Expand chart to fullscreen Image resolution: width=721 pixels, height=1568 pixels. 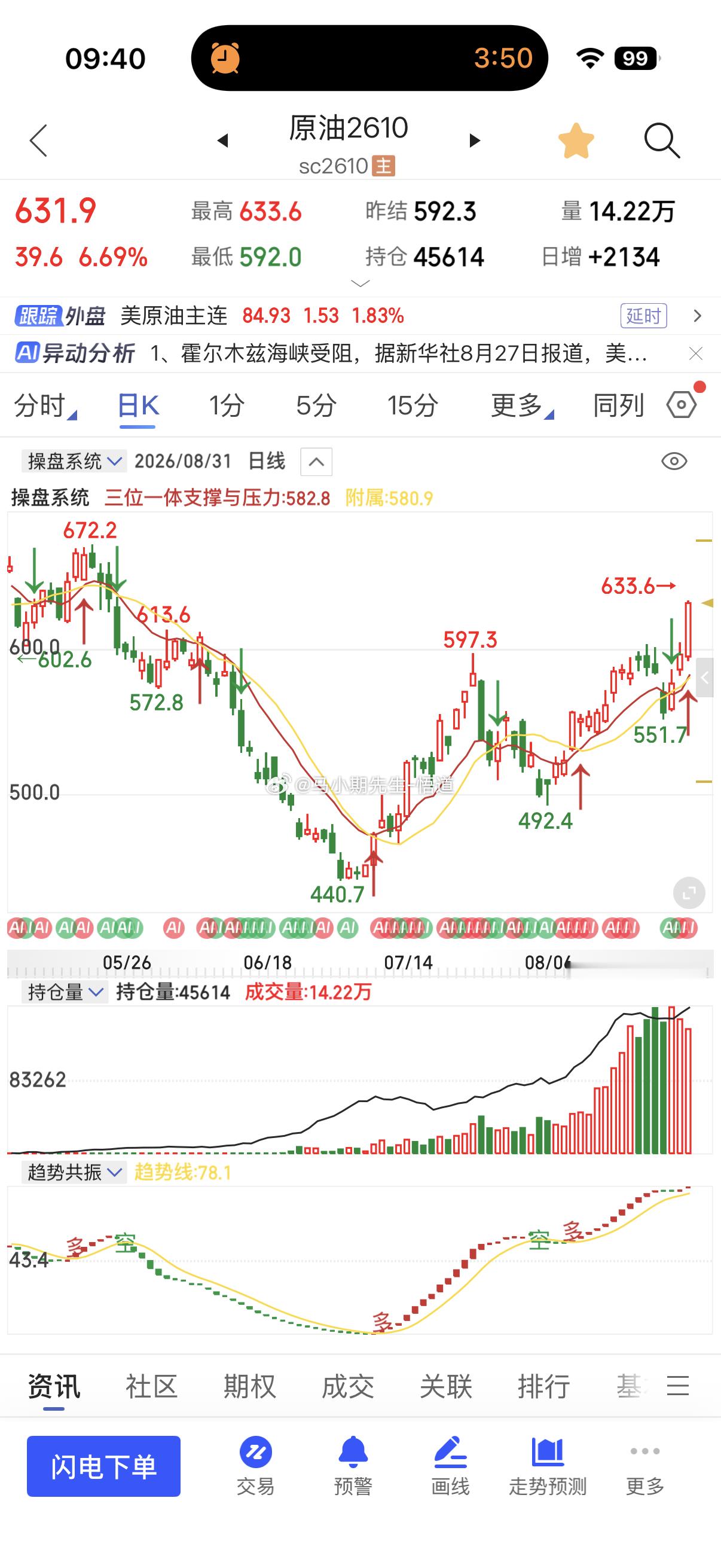[x=689, y=893]
